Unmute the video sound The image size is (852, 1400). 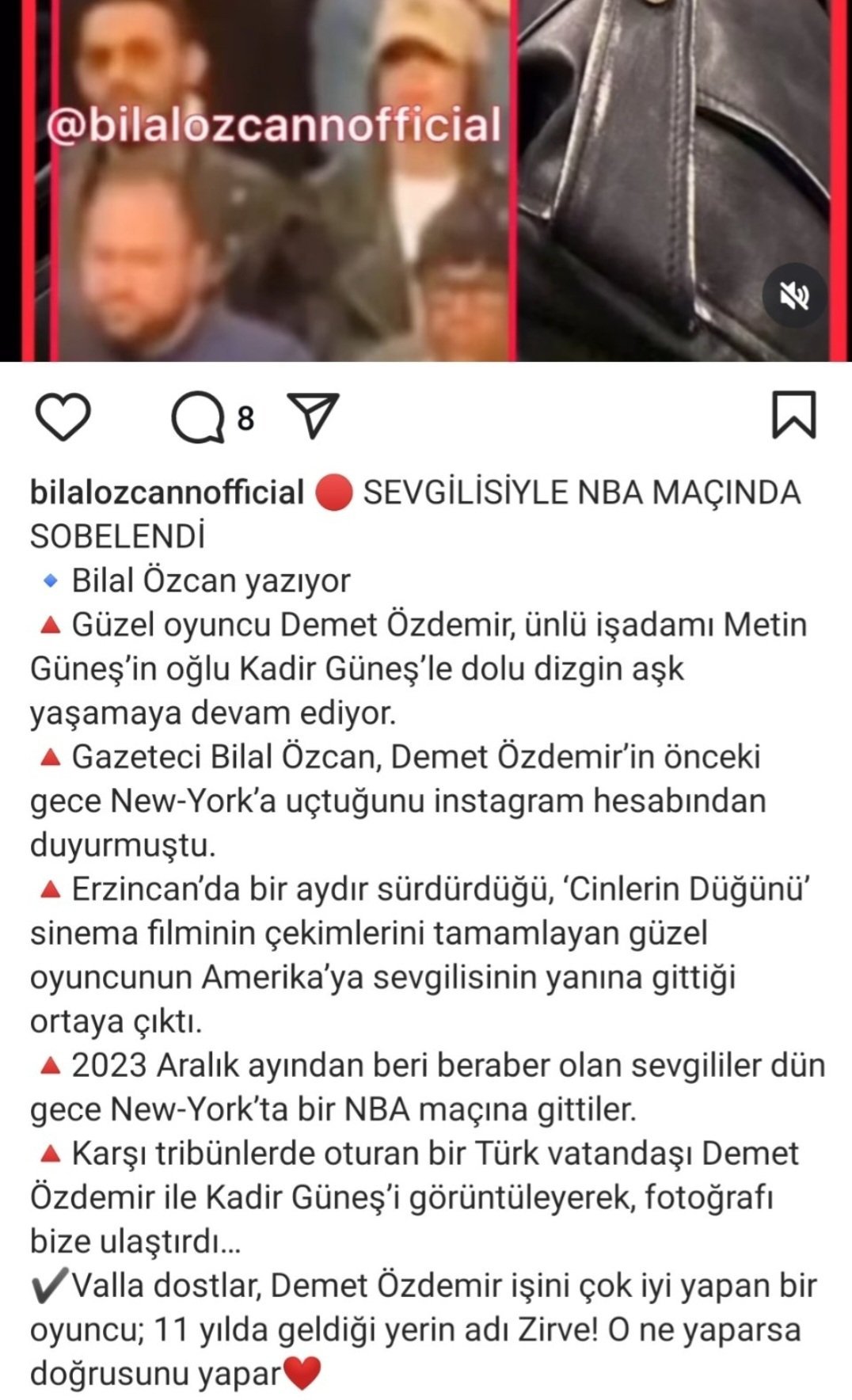(x=794, y=296)
